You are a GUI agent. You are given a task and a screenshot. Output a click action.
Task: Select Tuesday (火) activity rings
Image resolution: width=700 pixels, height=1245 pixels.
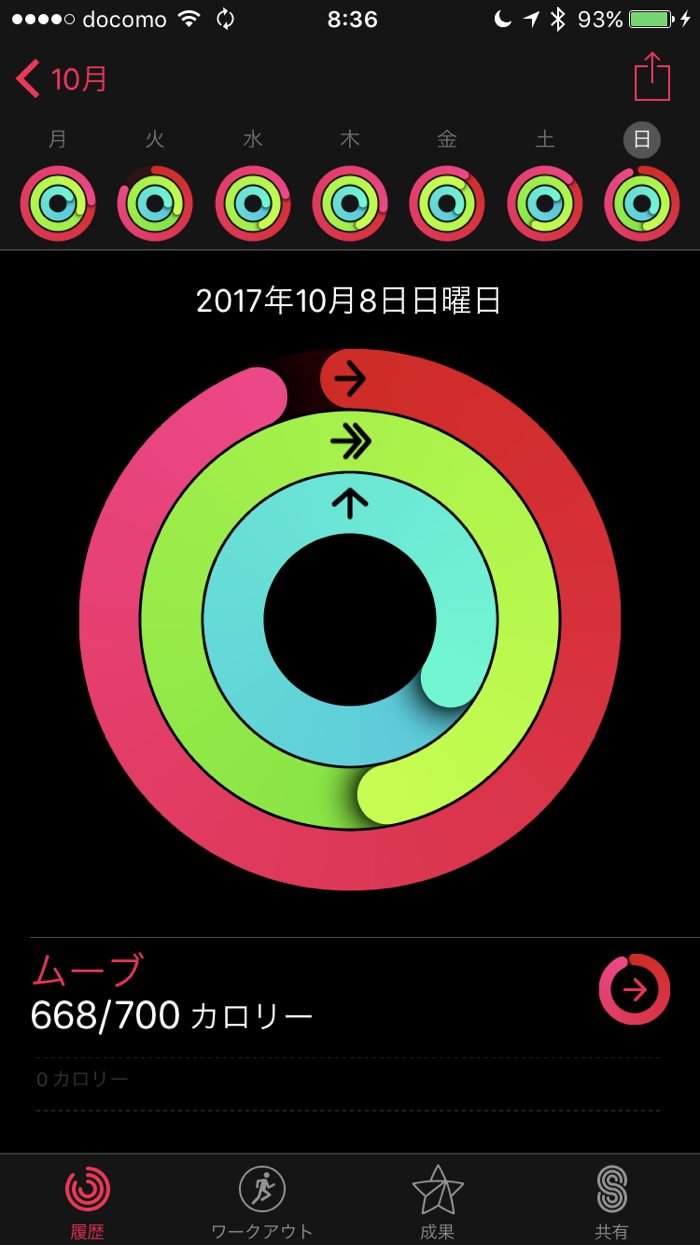155,203
